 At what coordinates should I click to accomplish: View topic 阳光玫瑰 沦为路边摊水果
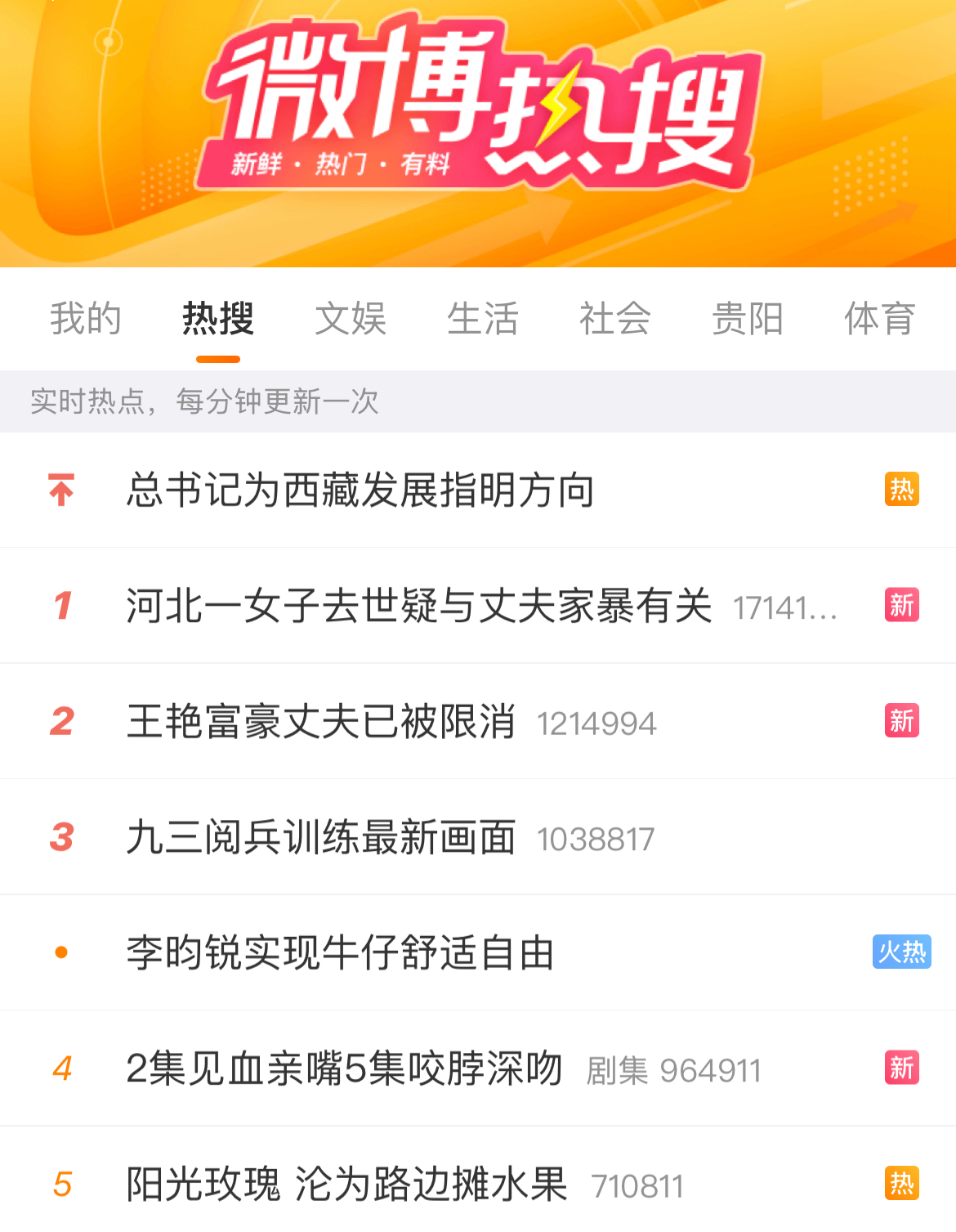coord(346,1184)
